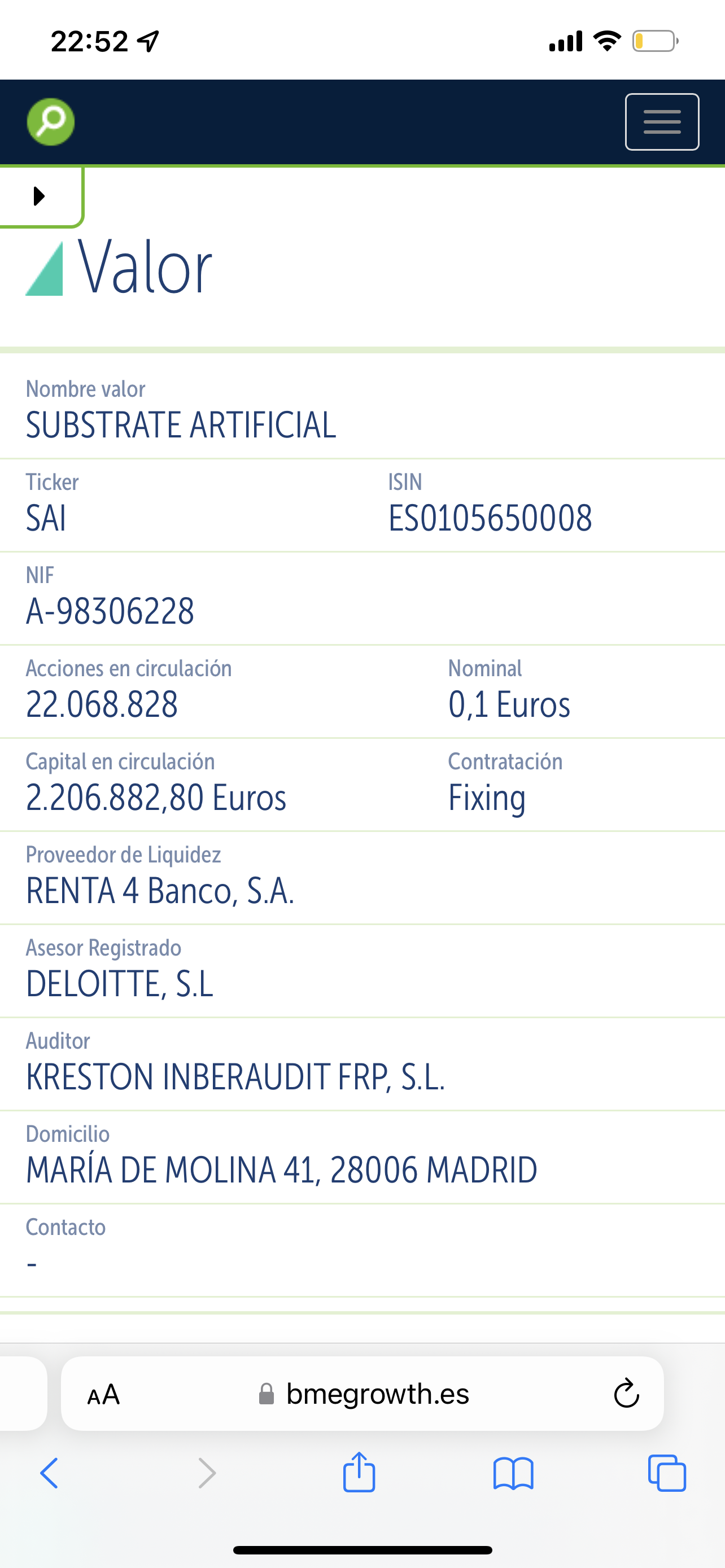Screen dimensions: 725x1568
Task: Go back to the previous page
Action: coord(49,1474)
